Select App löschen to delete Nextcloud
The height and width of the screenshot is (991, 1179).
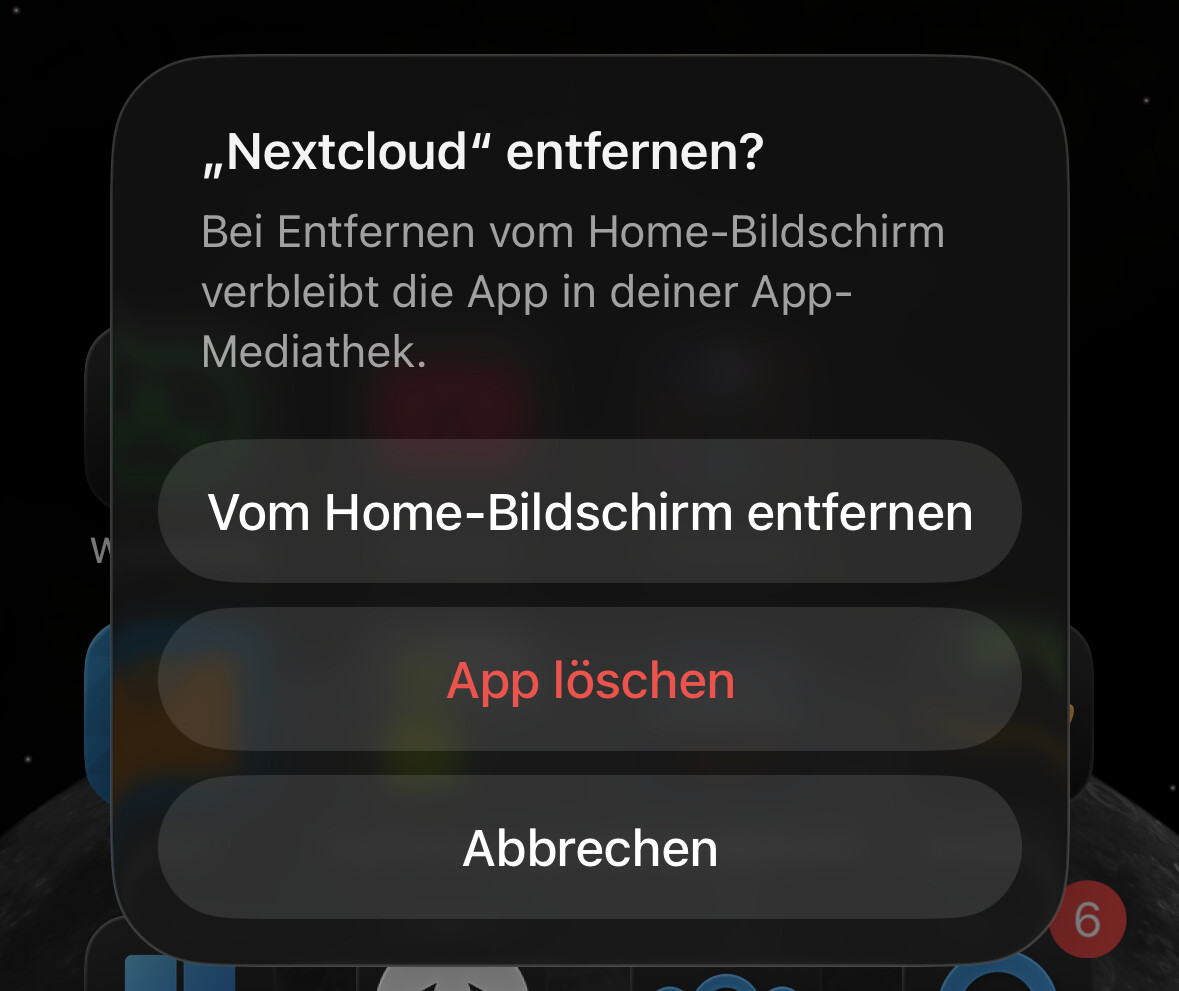click(x=590, y=680)
